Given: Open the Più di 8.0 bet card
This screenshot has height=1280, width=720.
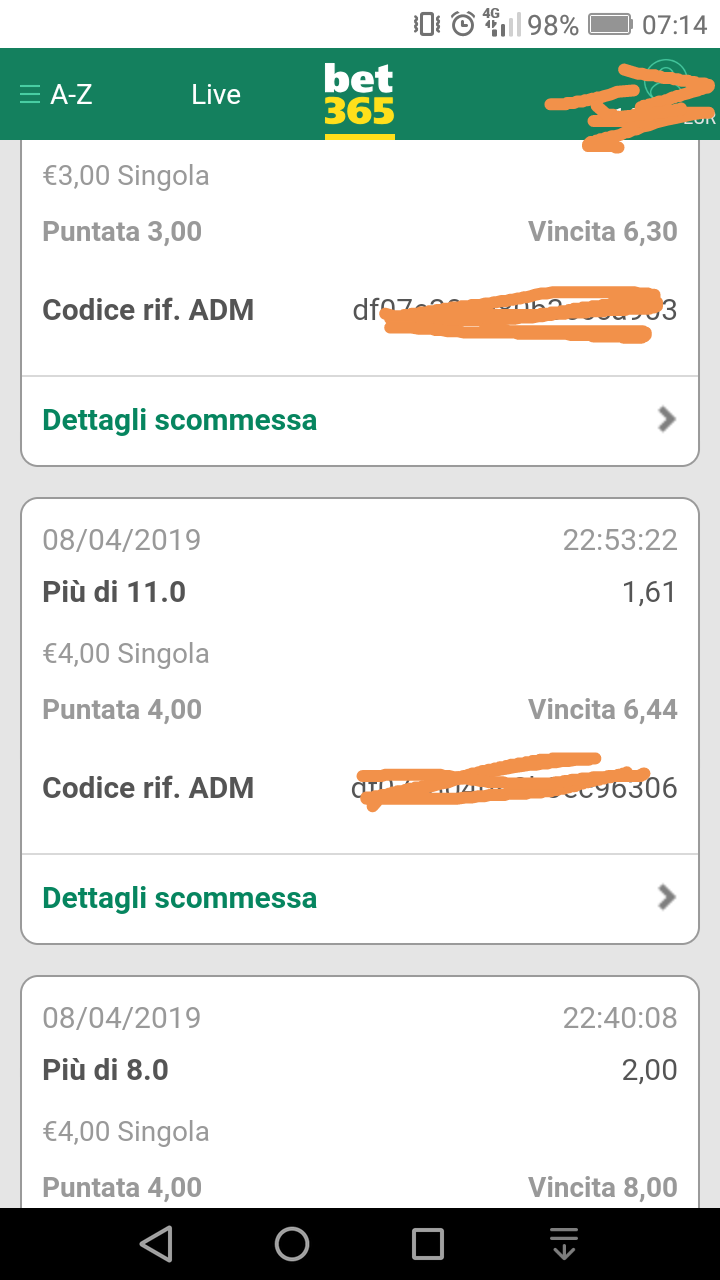Looking at the screenshot, I should [x=360, y=1092].
